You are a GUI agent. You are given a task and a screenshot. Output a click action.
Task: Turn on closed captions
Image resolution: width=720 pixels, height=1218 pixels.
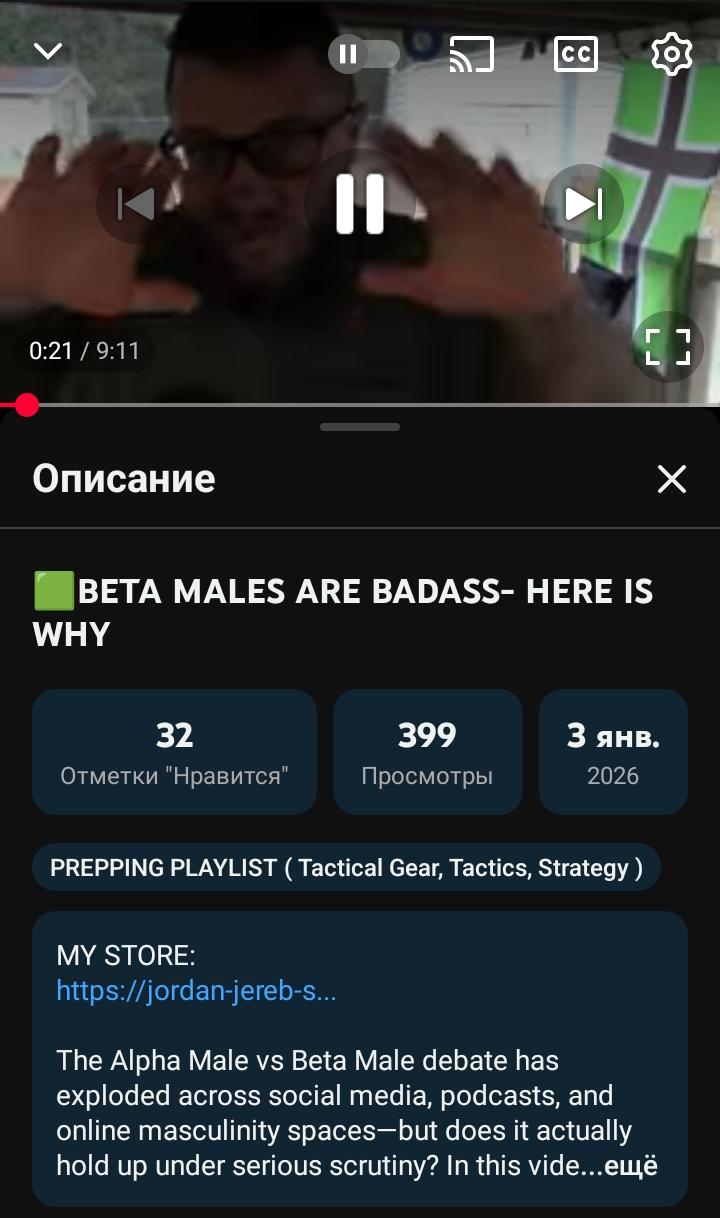click(575, 54)
